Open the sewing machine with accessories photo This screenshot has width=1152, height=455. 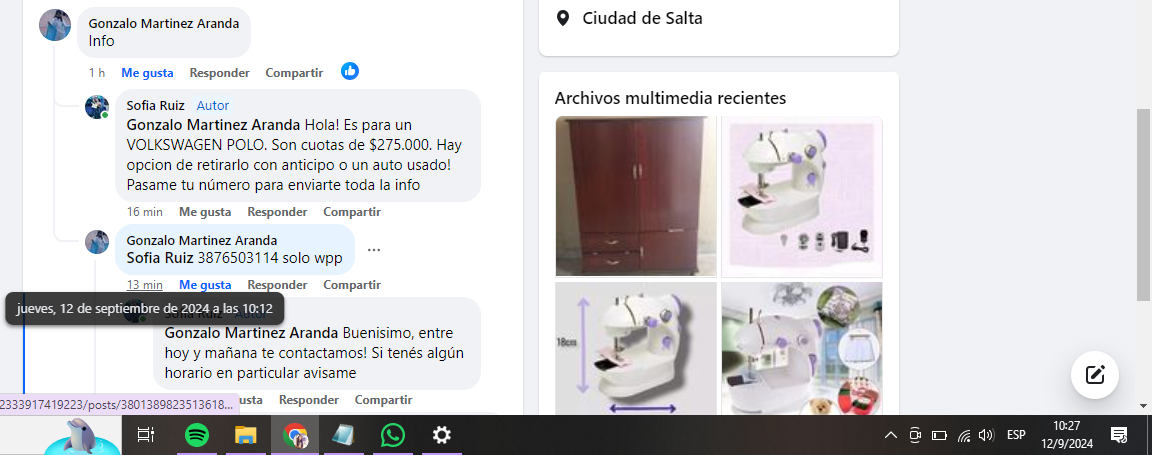click(801, 196)
